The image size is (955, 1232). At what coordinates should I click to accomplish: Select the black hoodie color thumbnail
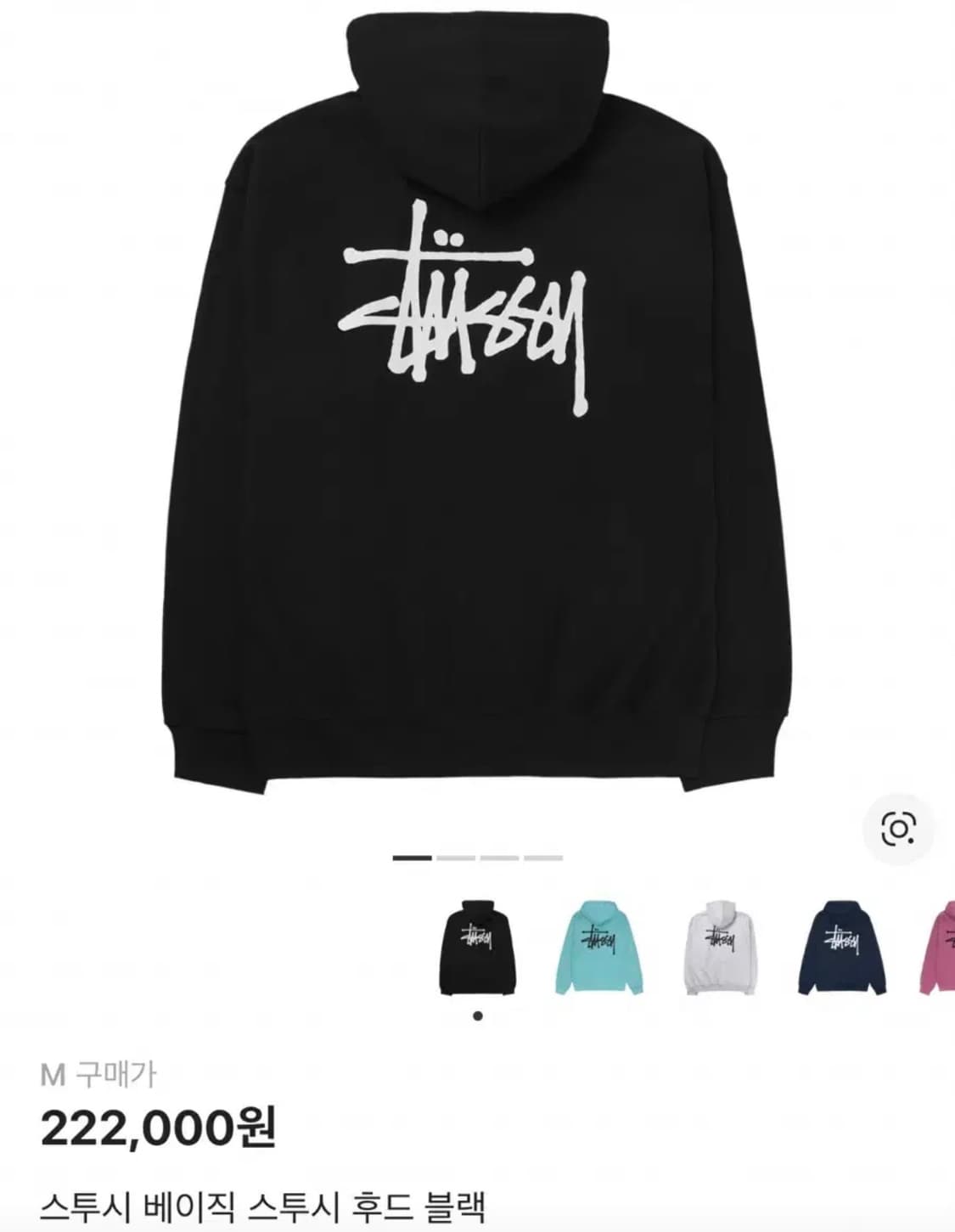[x=478, y=947]
